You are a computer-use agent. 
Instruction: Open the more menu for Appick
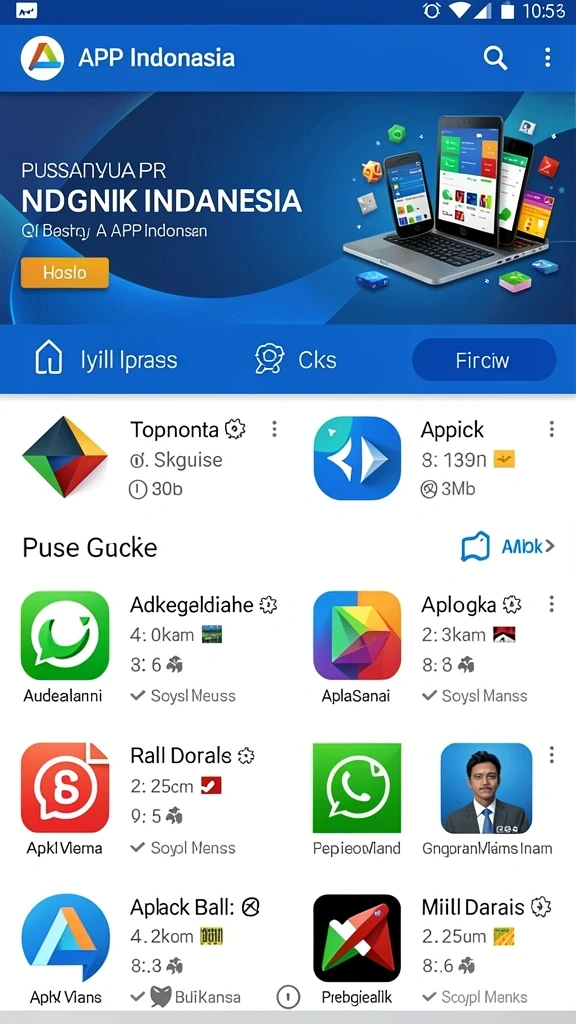[x=552, y=429]
